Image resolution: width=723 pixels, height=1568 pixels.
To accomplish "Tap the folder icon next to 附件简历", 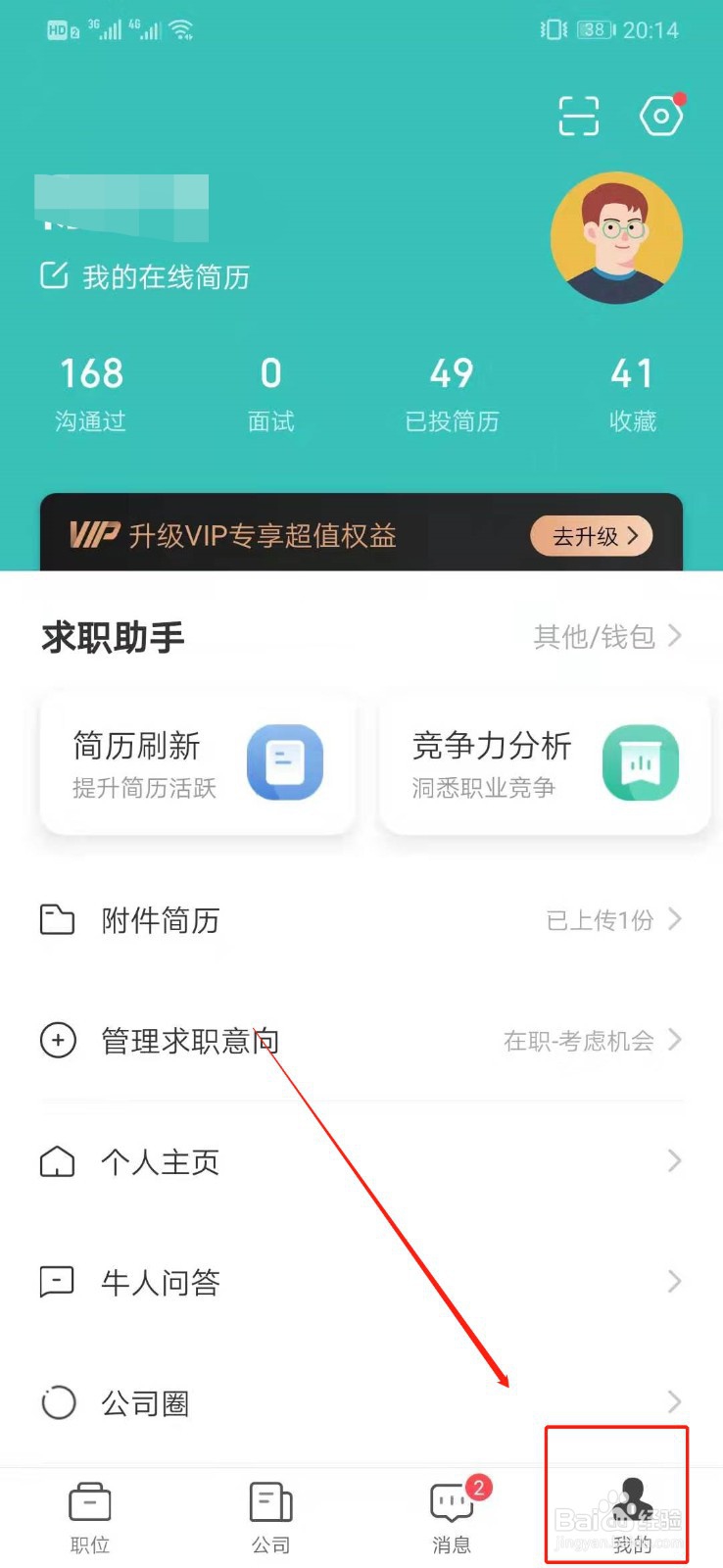I will (58, 919).
